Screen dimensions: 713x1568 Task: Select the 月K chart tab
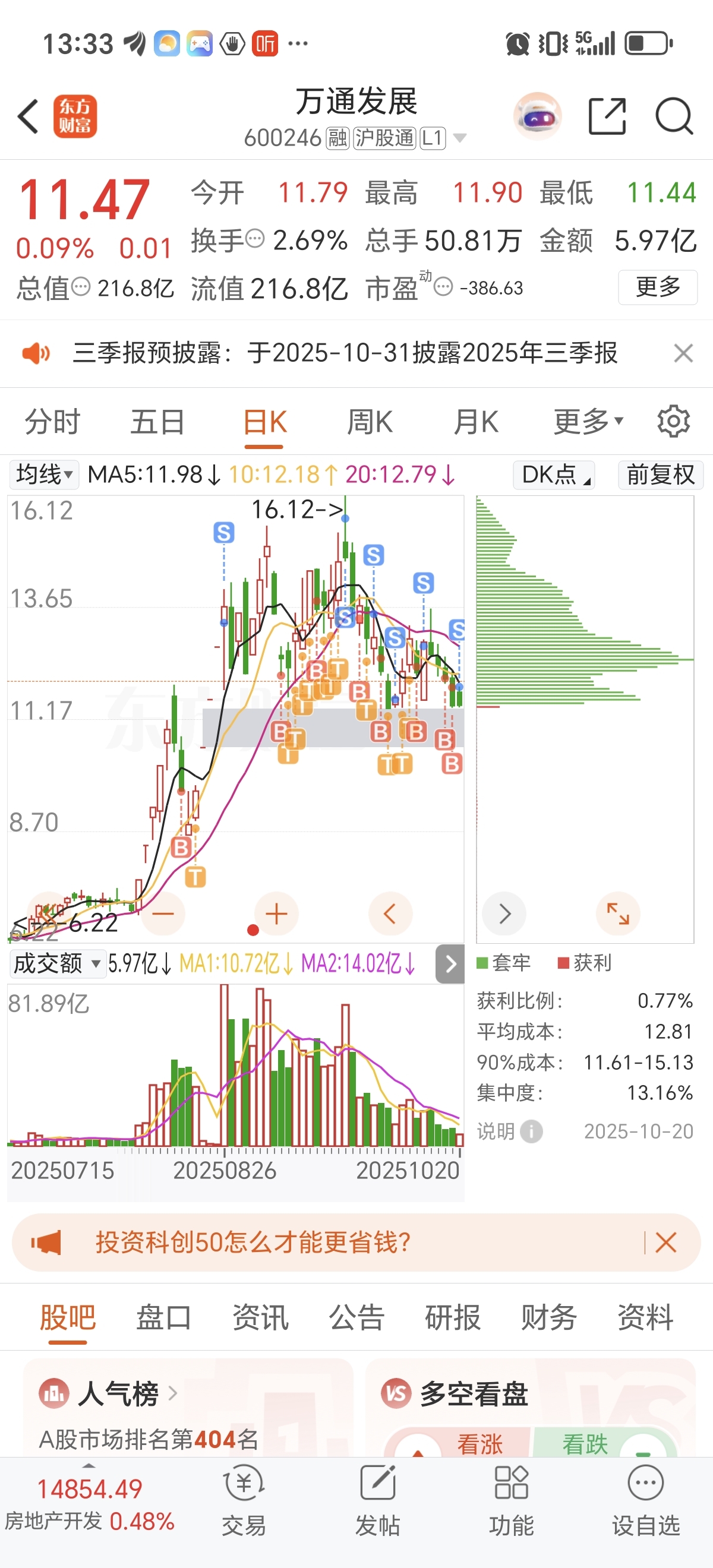[475, 422]
